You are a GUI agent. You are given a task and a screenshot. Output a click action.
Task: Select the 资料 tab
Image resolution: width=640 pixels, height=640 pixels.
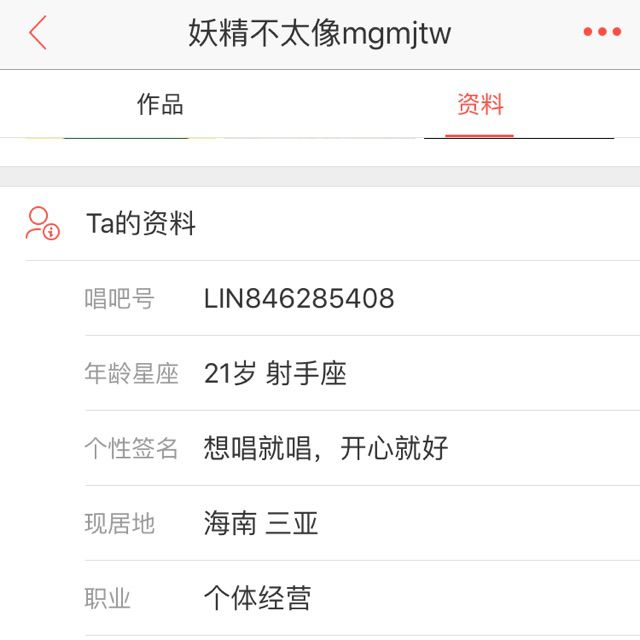(480, 104)
